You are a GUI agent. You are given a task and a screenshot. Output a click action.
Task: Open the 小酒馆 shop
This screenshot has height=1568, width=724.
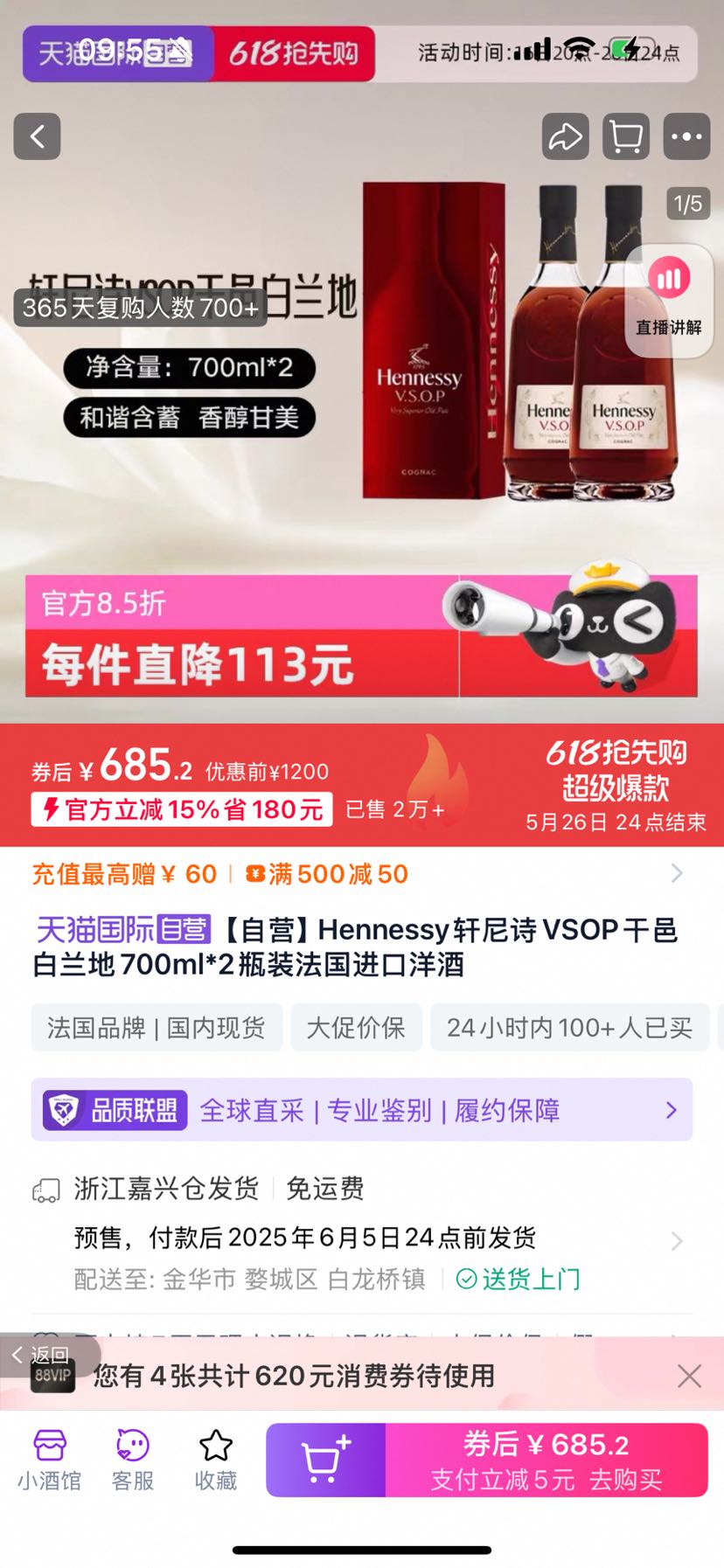[x=49, y=1460]
